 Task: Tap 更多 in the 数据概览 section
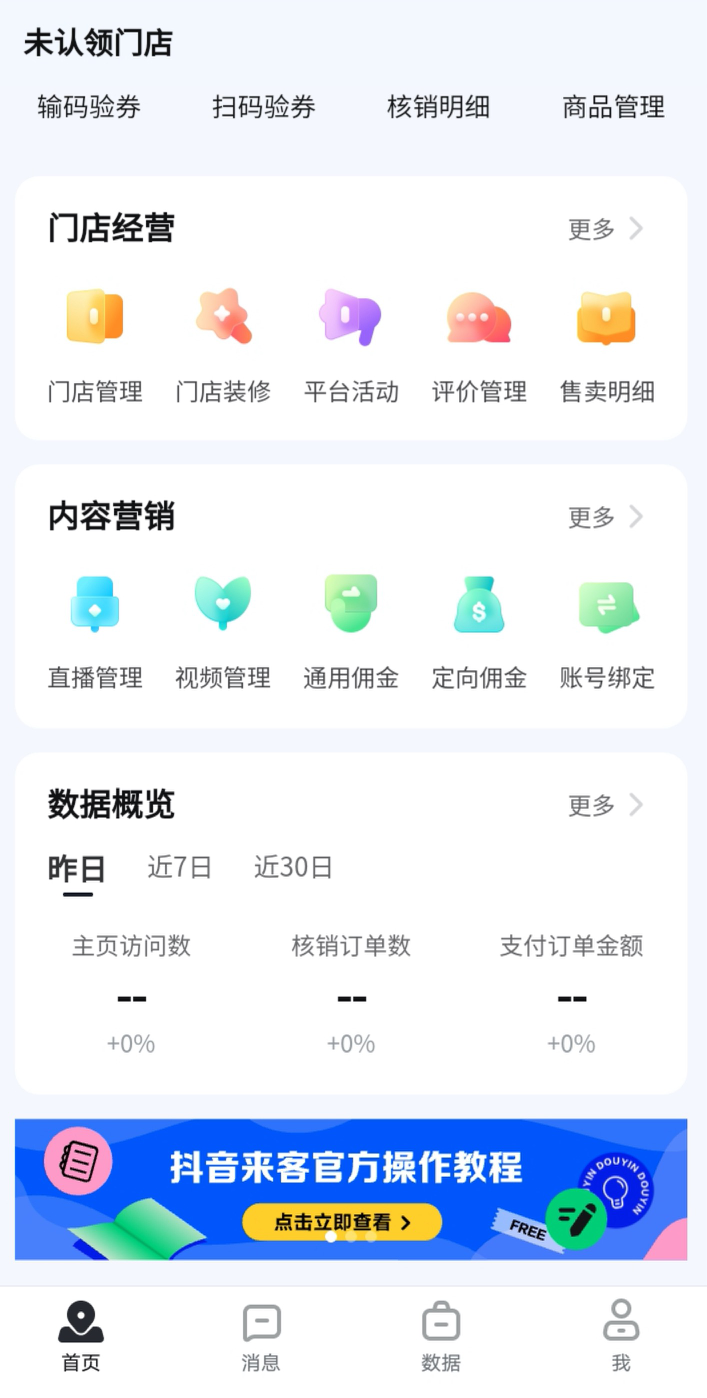605,805
